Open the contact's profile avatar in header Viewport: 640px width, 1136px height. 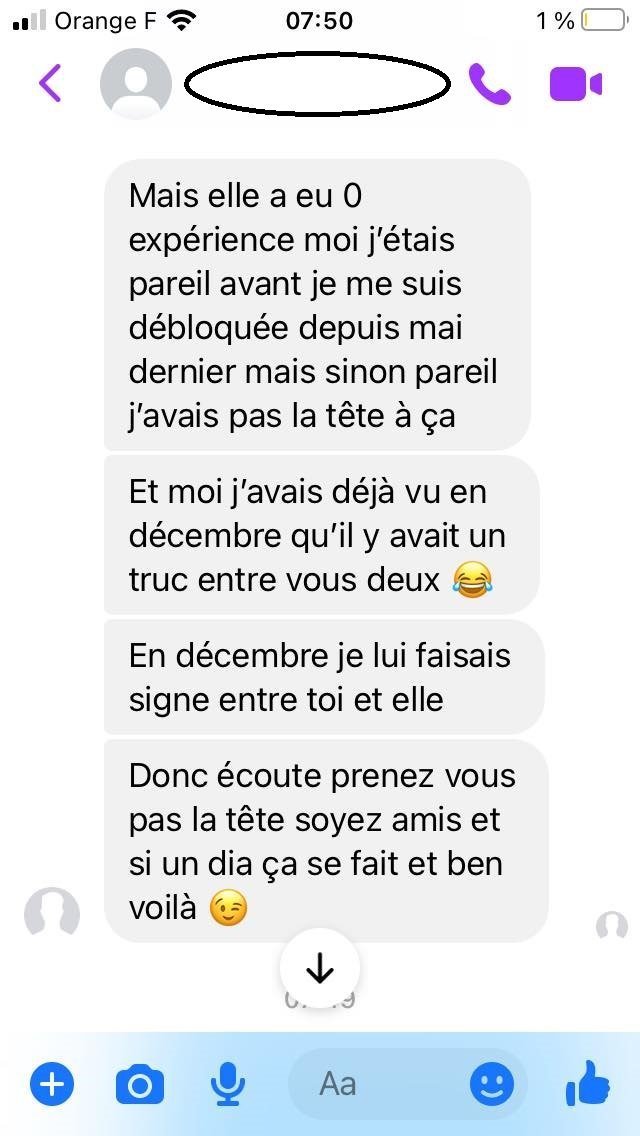[136, 84]
